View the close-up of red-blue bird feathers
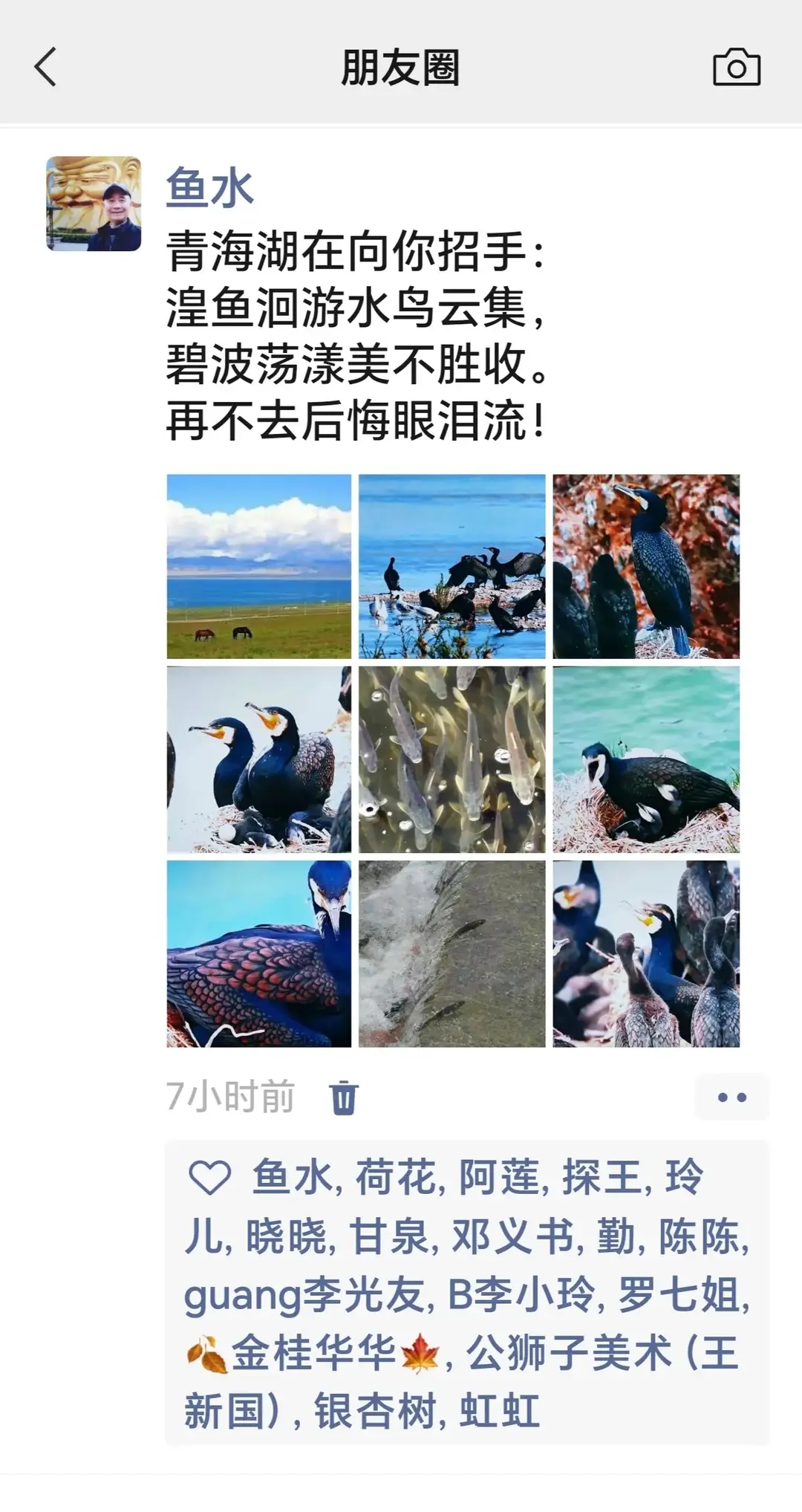This screenshot has height=1512, width=802. pos(258,953)
